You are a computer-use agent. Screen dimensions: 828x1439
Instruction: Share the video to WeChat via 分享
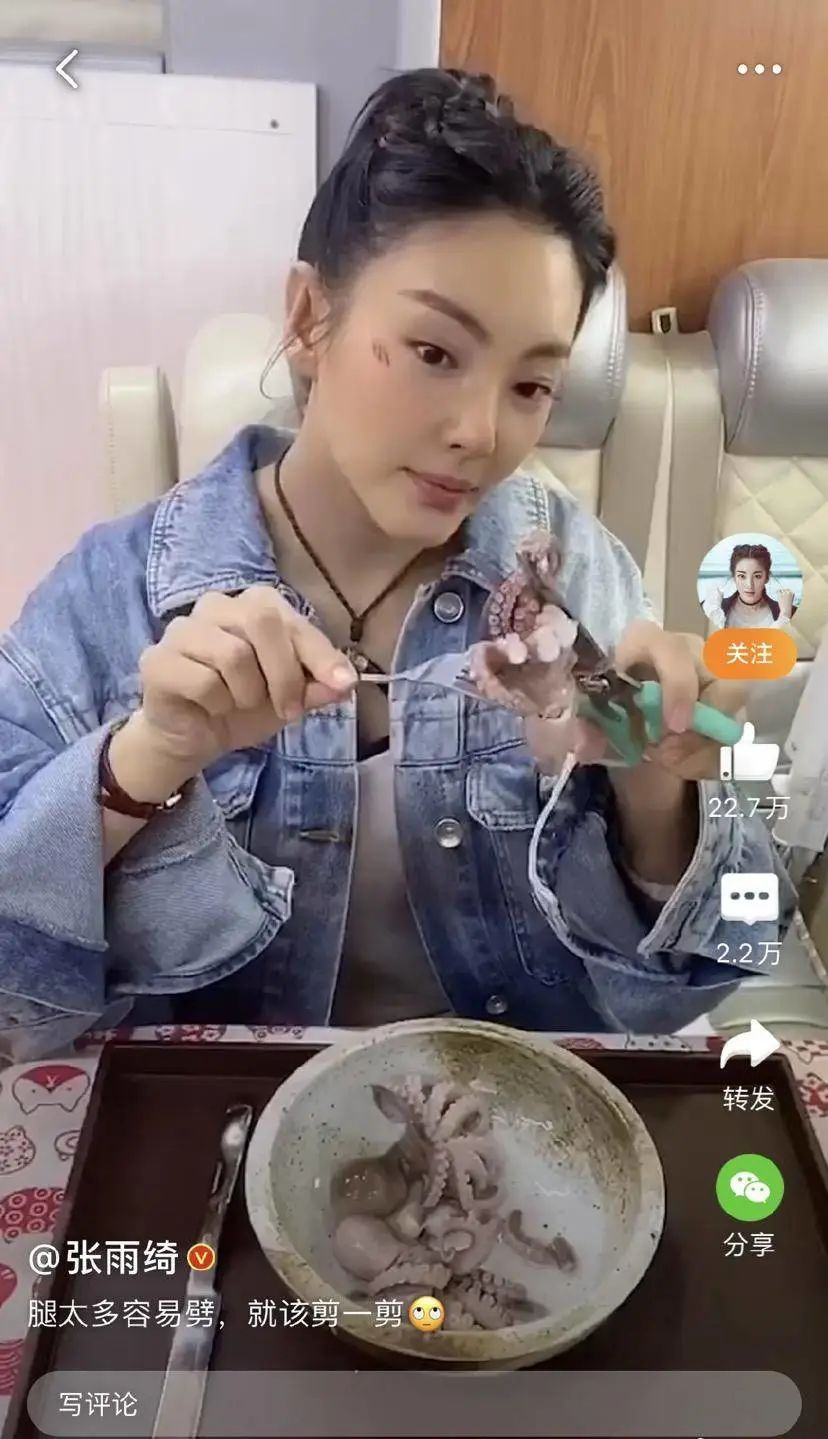pos(749,1188)
